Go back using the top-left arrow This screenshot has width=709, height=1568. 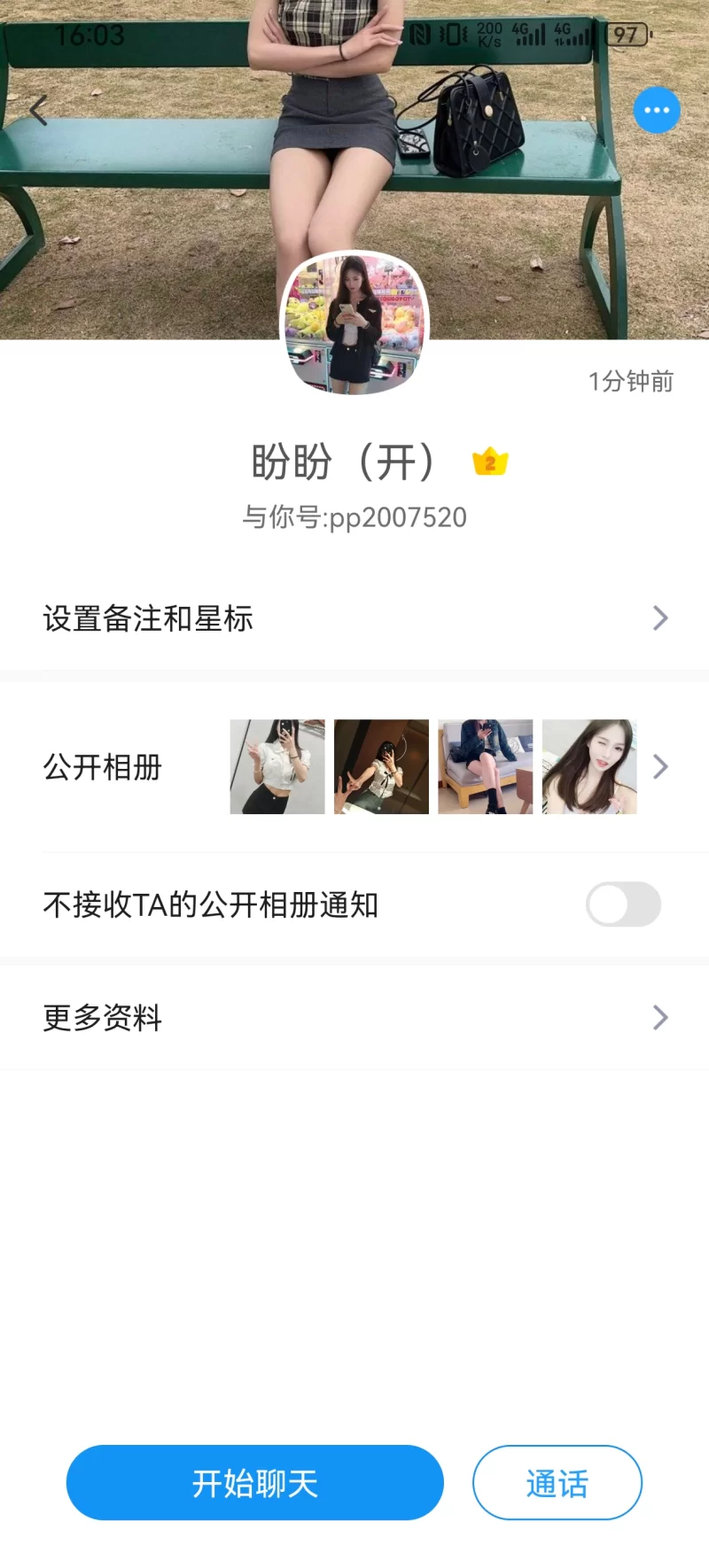(x=38, y=111)
